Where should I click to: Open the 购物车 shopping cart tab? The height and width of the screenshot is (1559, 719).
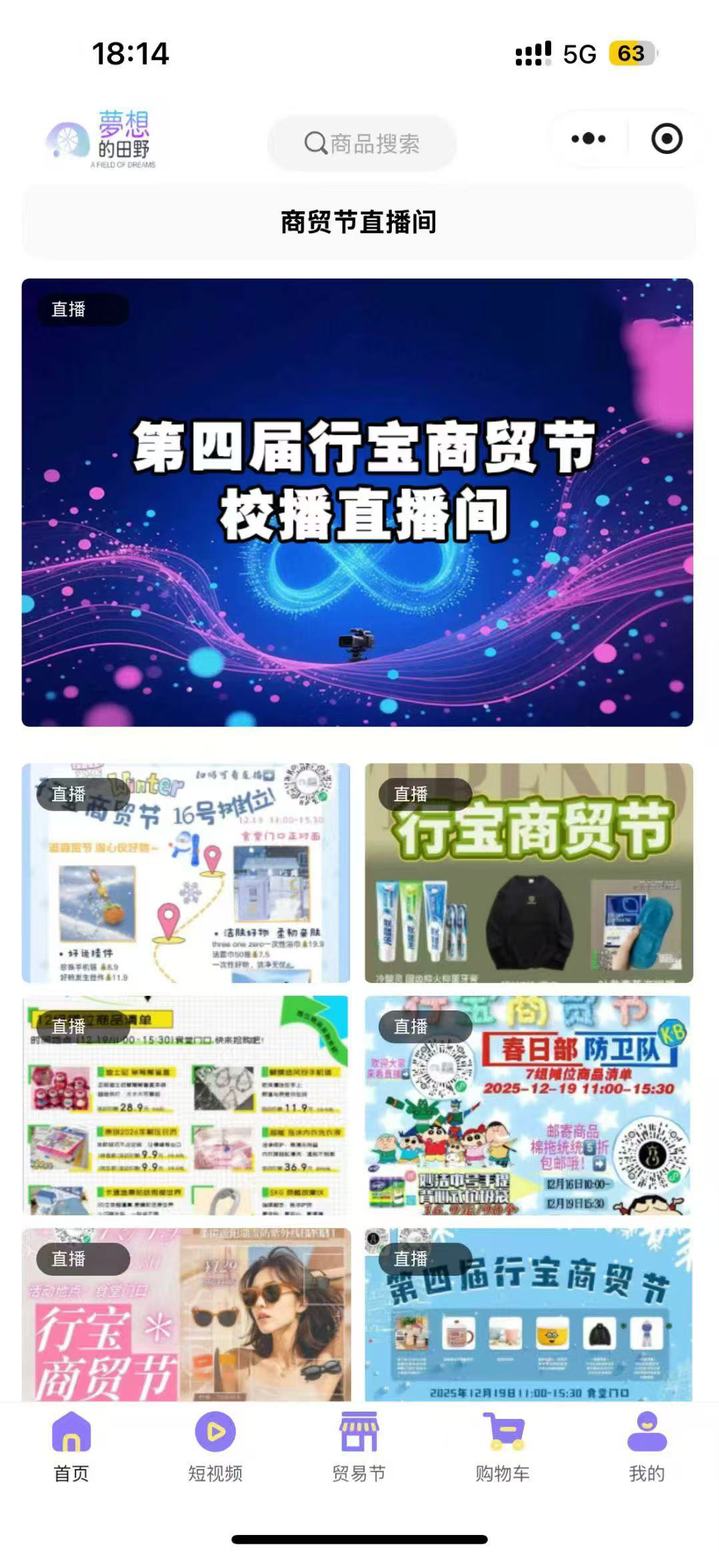click(x=502, y=1446)
